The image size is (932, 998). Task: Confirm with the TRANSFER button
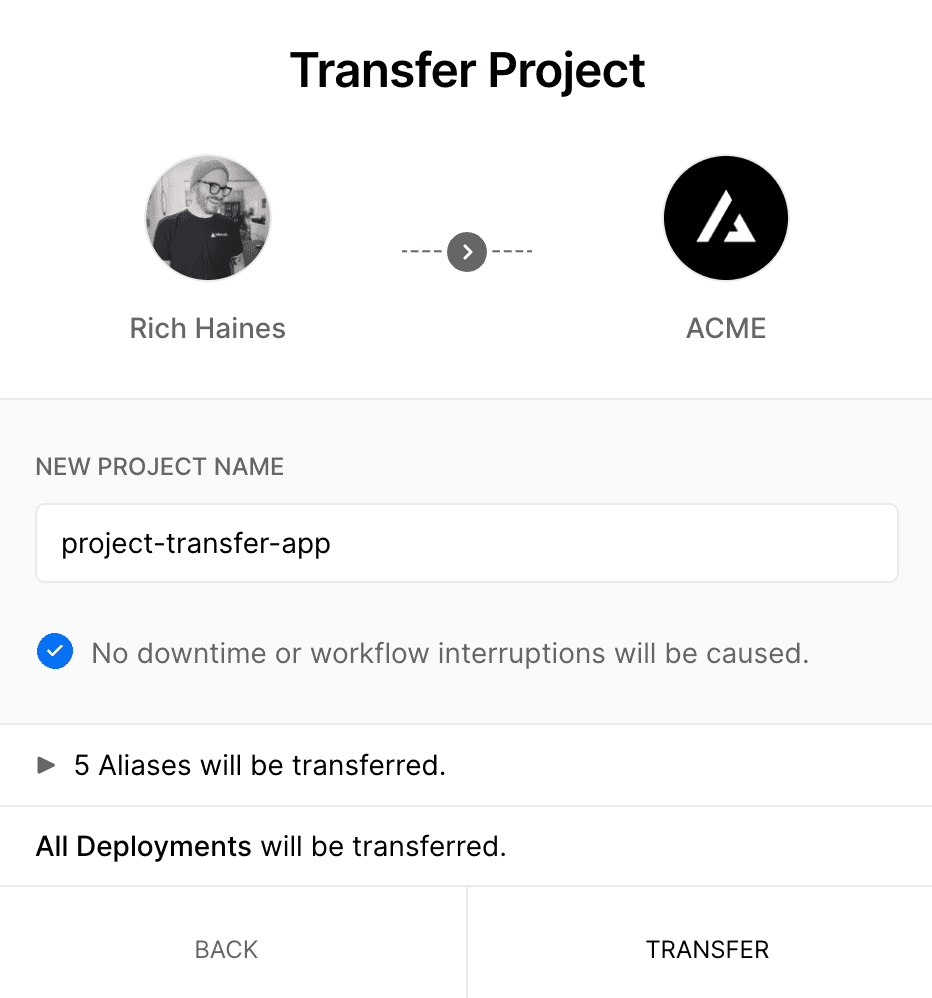(x=707, y=949)
